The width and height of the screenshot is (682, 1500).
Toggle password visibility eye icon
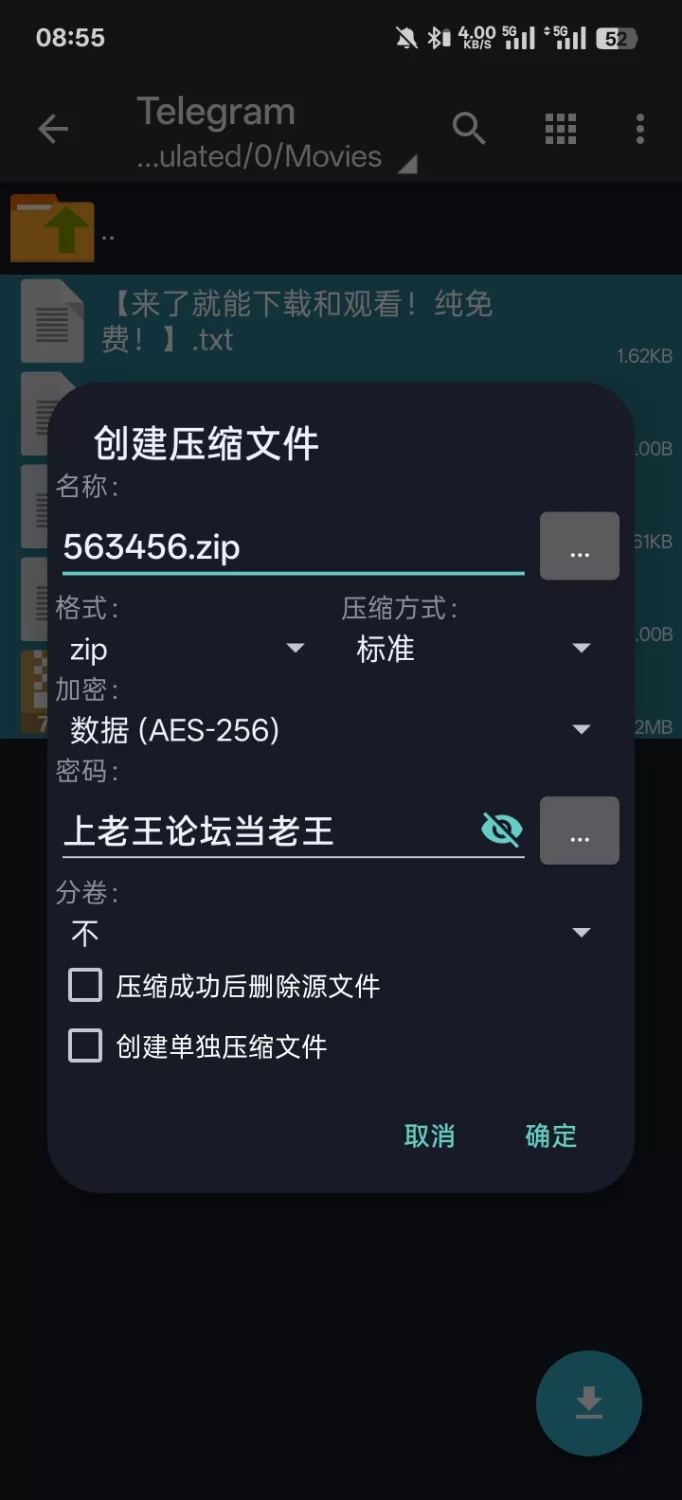coord(502,829)
